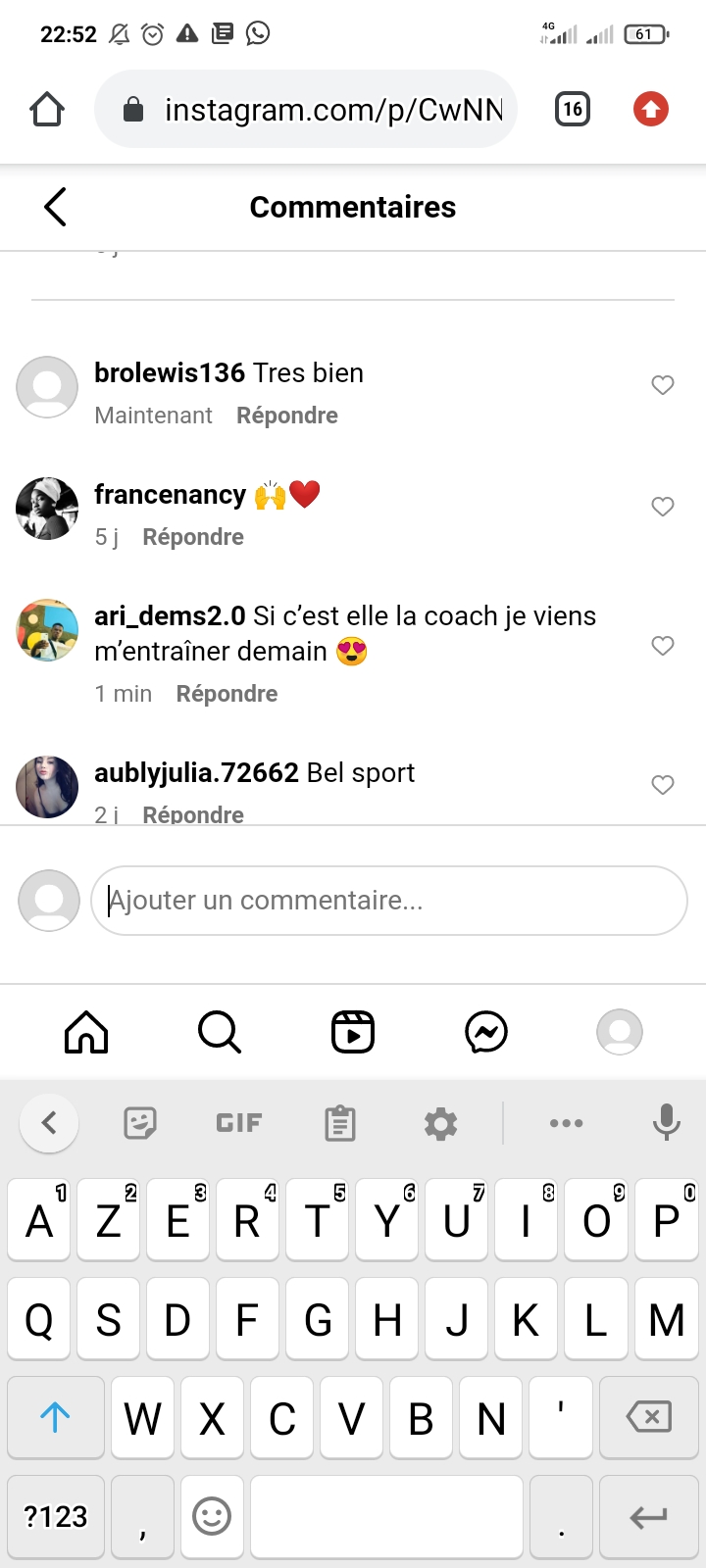View ari_dems2.0's profile via username

pyautogui.click(x=170, y=615)
